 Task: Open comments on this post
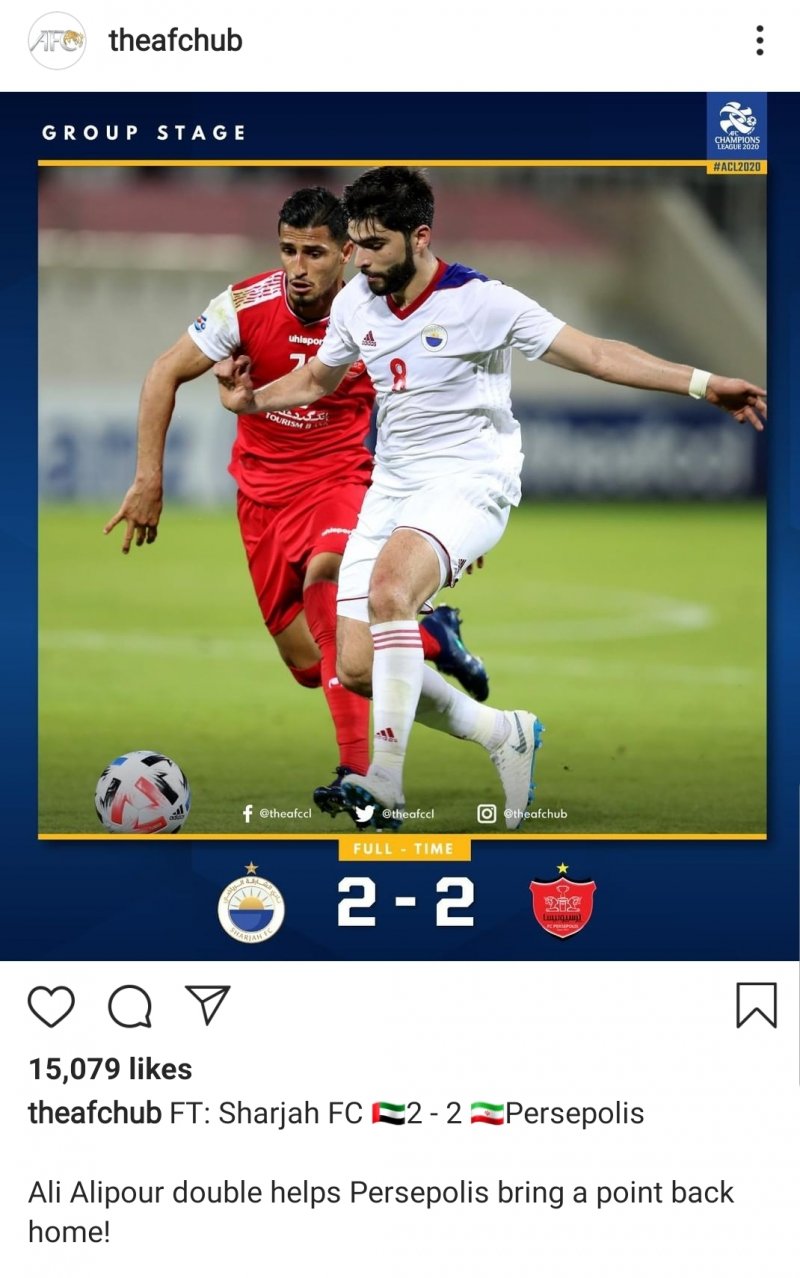tap(130, 1006)
